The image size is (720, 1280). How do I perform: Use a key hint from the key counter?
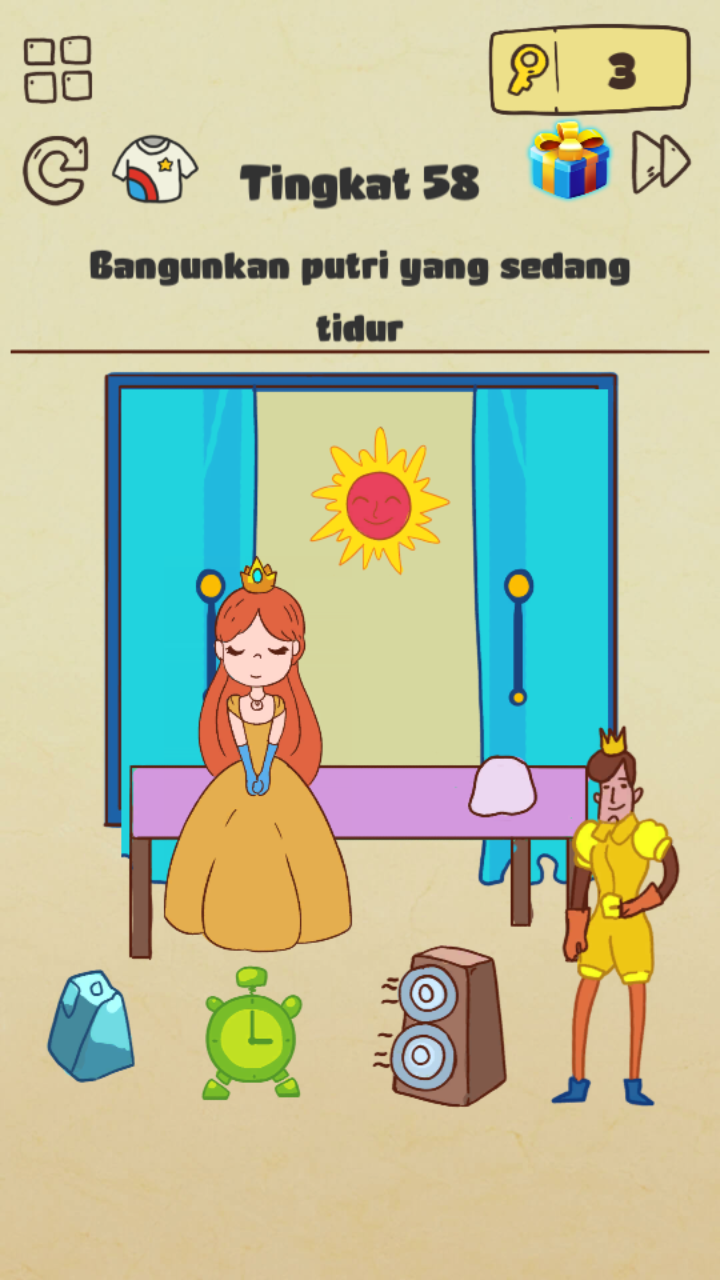pos(589,70)
